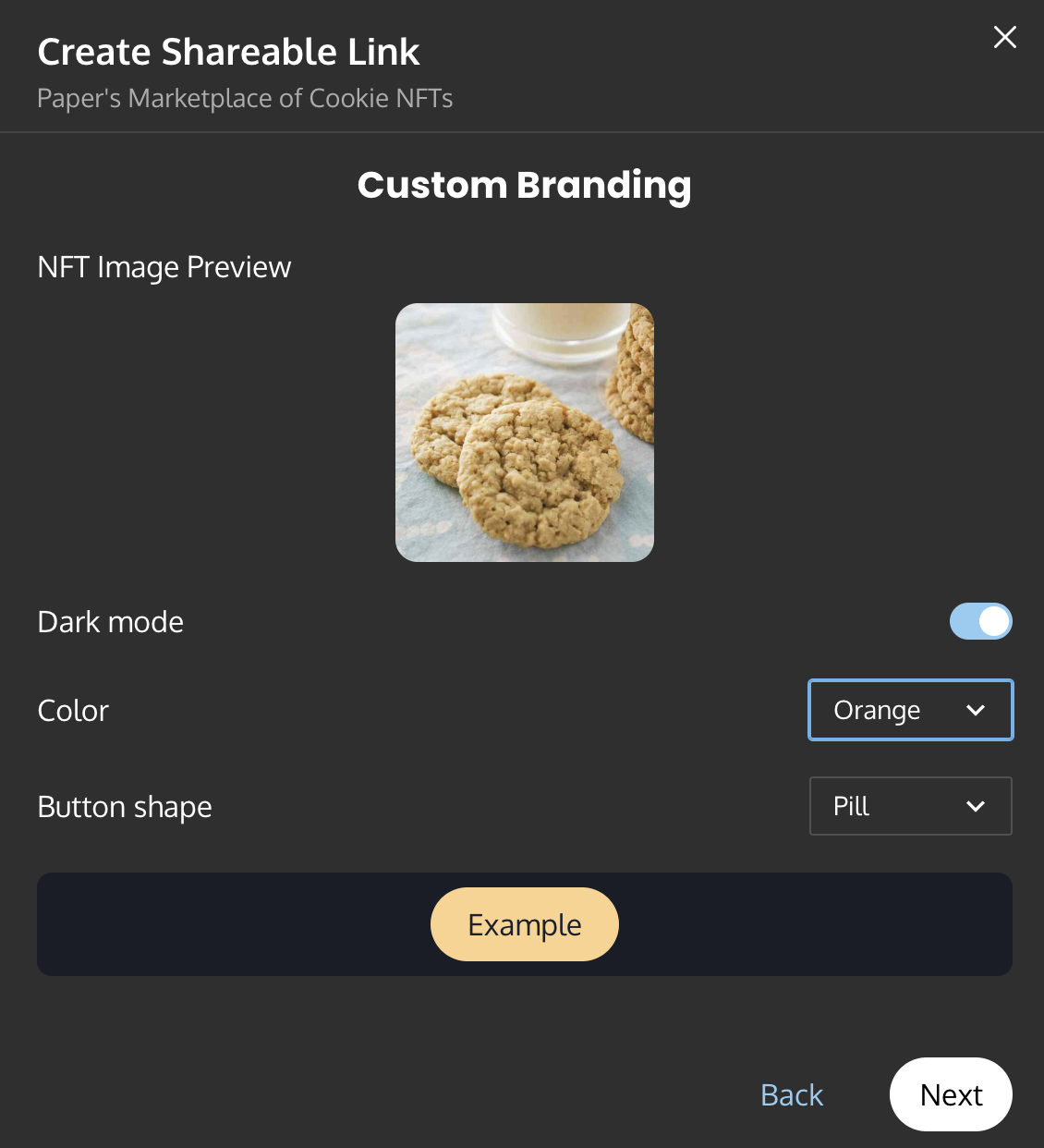
Task: Open the Color dropdown showing Orange
Action: 910,710
